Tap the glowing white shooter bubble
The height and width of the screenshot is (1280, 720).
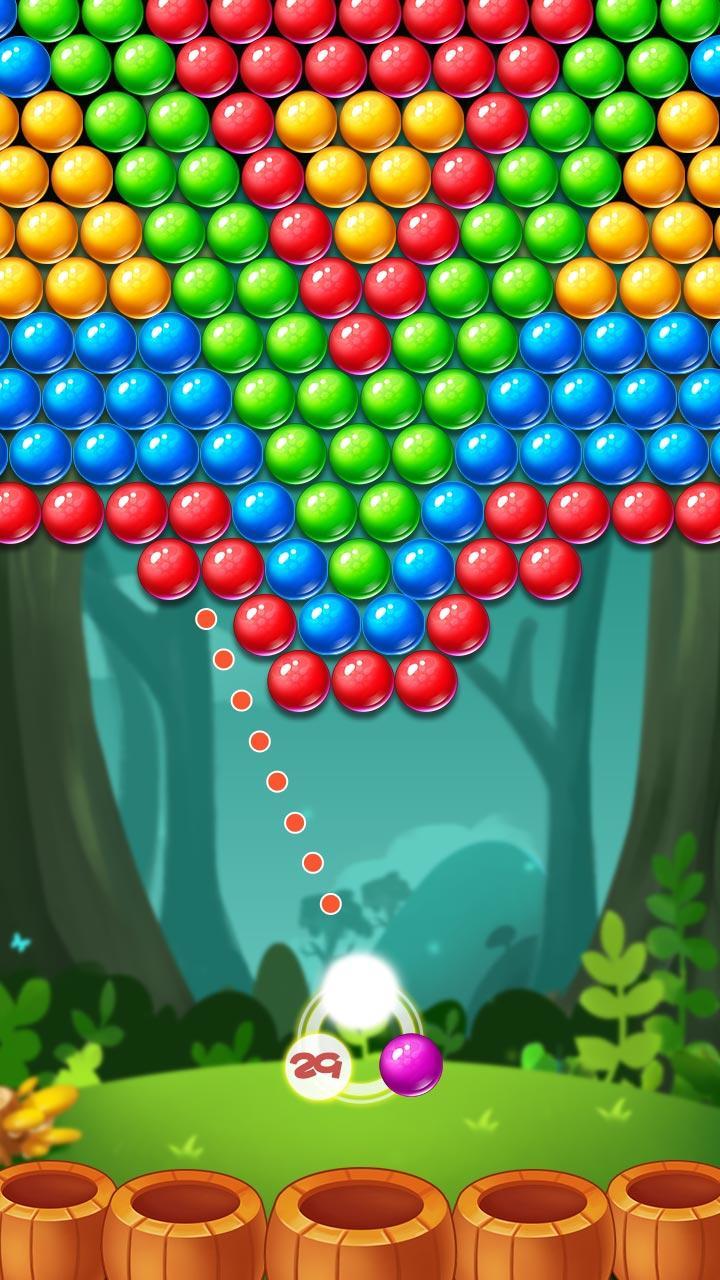pyautogui.click(x=360, y=992)
